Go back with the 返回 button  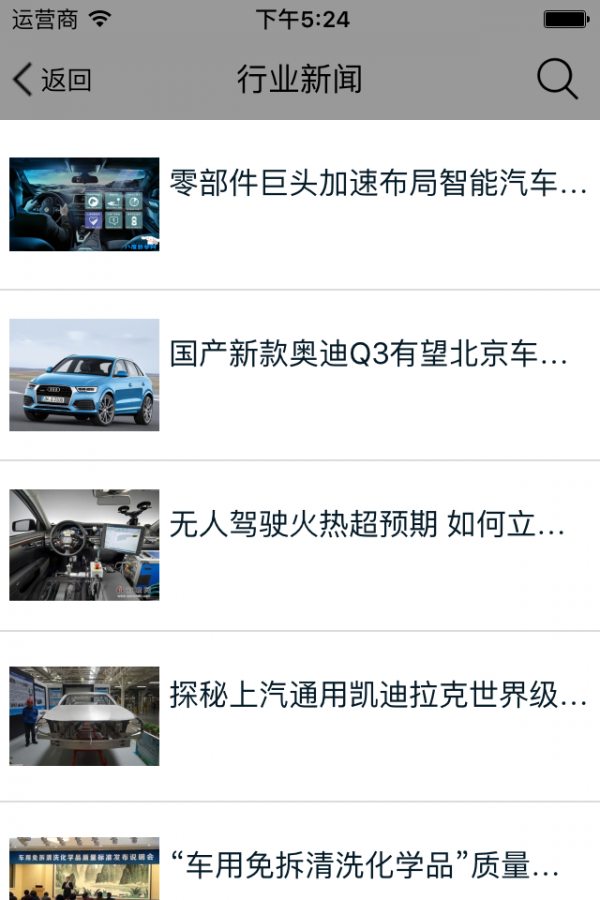pyautogui.click(x=52, y=80)
